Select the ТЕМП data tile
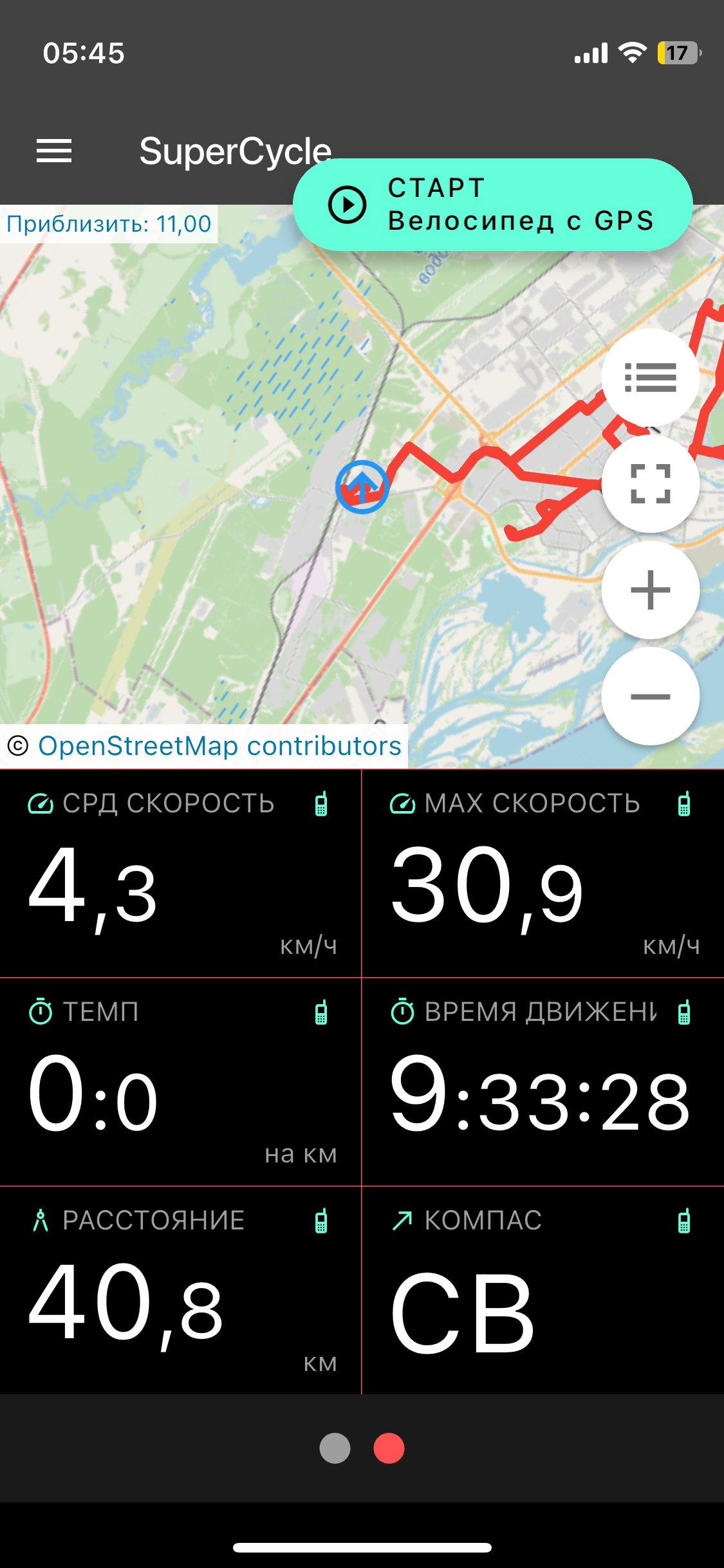Viewport: 724px width, 1568px height. point(180,1082)
